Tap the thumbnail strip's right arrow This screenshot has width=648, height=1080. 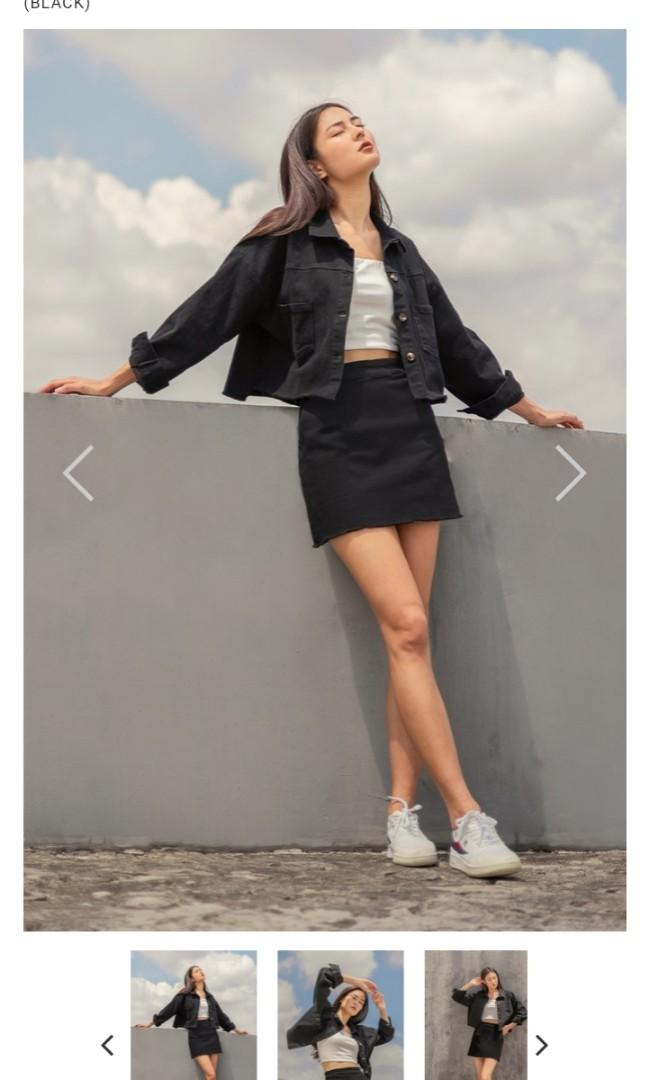541,1045
